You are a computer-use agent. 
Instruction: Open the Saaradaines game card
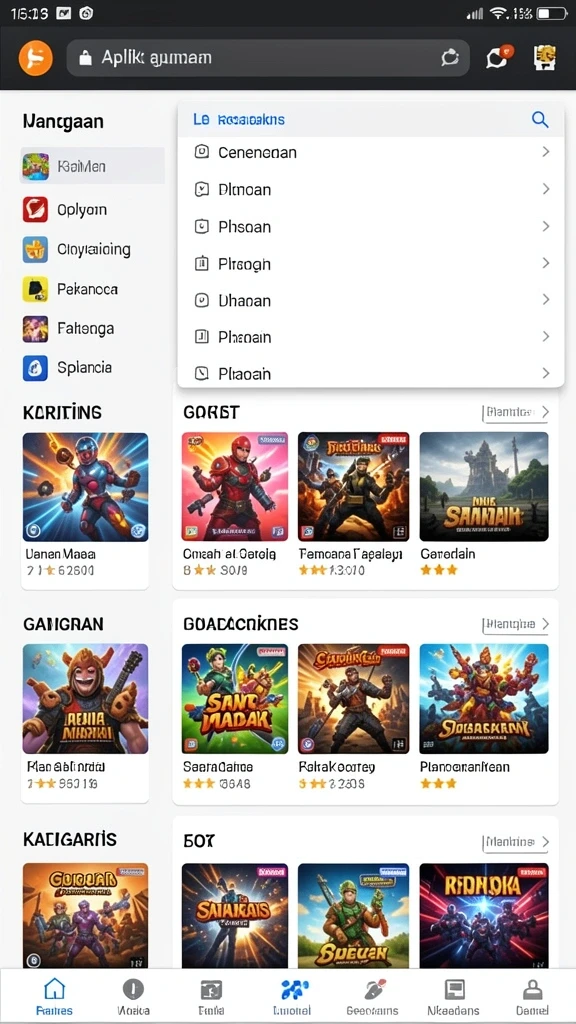tap(234, 717)
